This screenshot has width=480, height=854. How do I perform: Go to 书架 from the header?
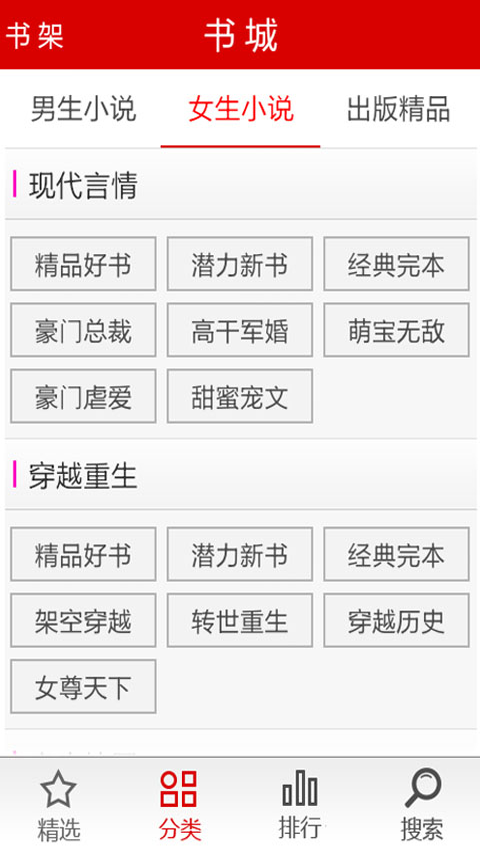[34, 35]
